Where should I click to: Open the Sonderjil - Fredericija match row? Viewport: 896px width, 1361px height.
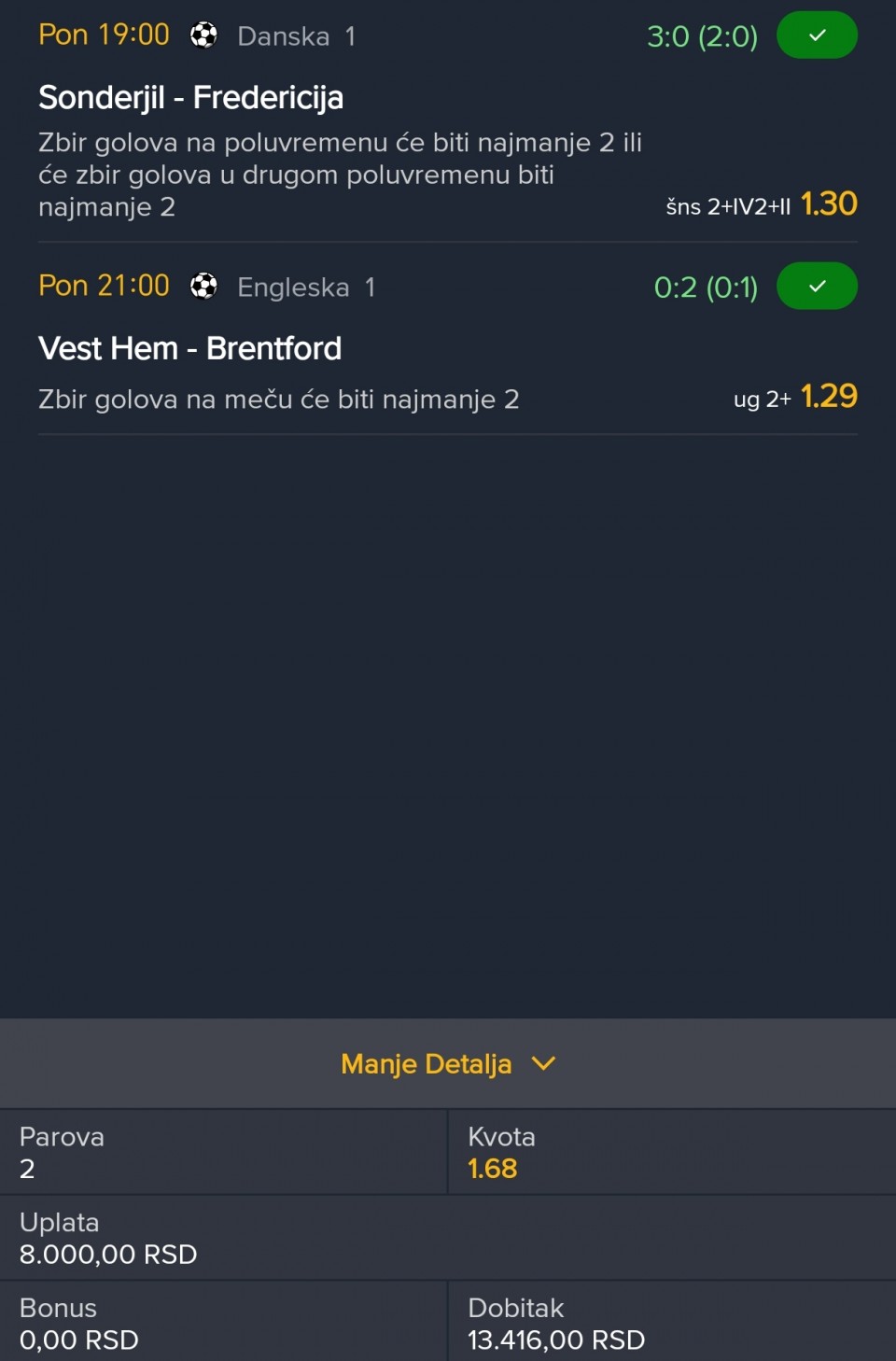[191, 98]
